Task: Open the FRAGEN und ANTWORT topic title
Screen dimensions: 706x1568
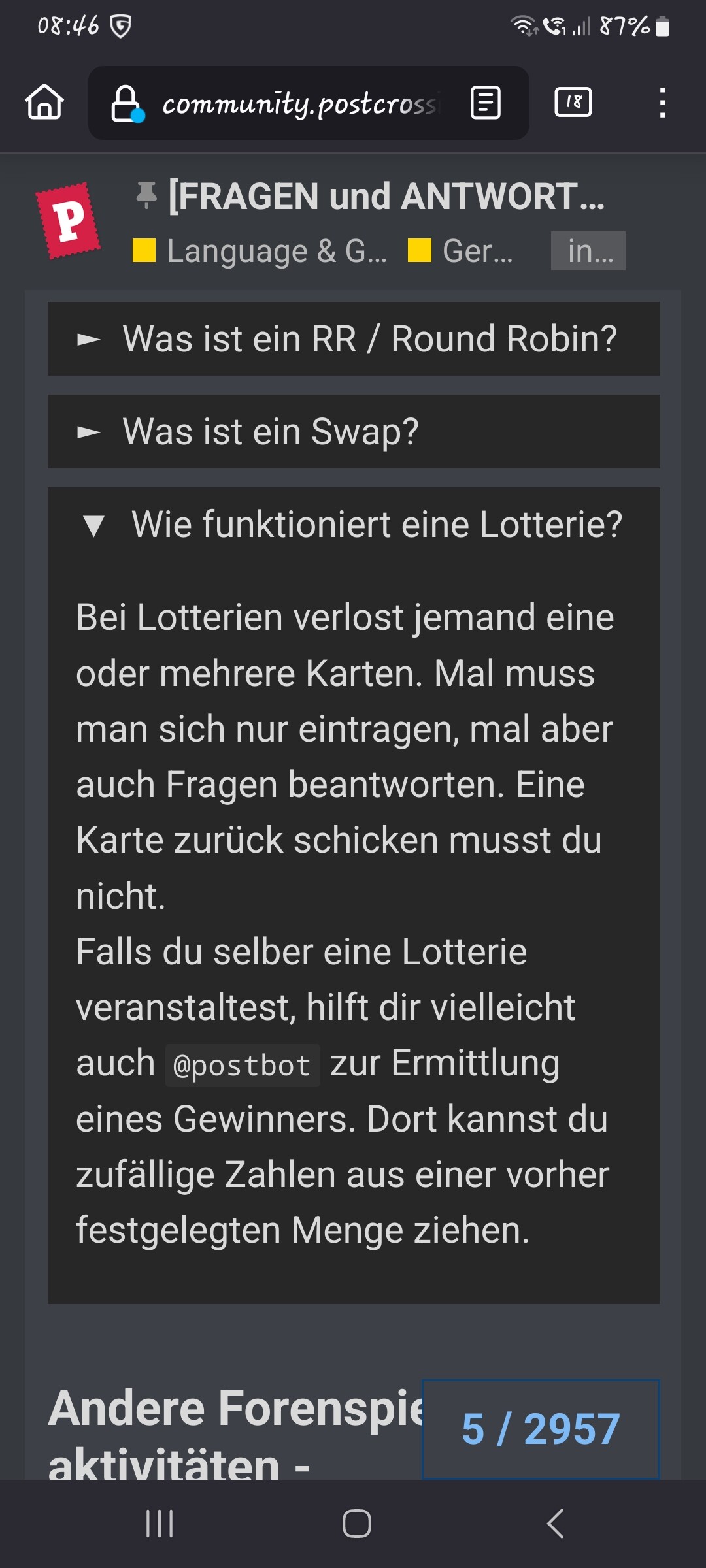Action: pos(386,197)
